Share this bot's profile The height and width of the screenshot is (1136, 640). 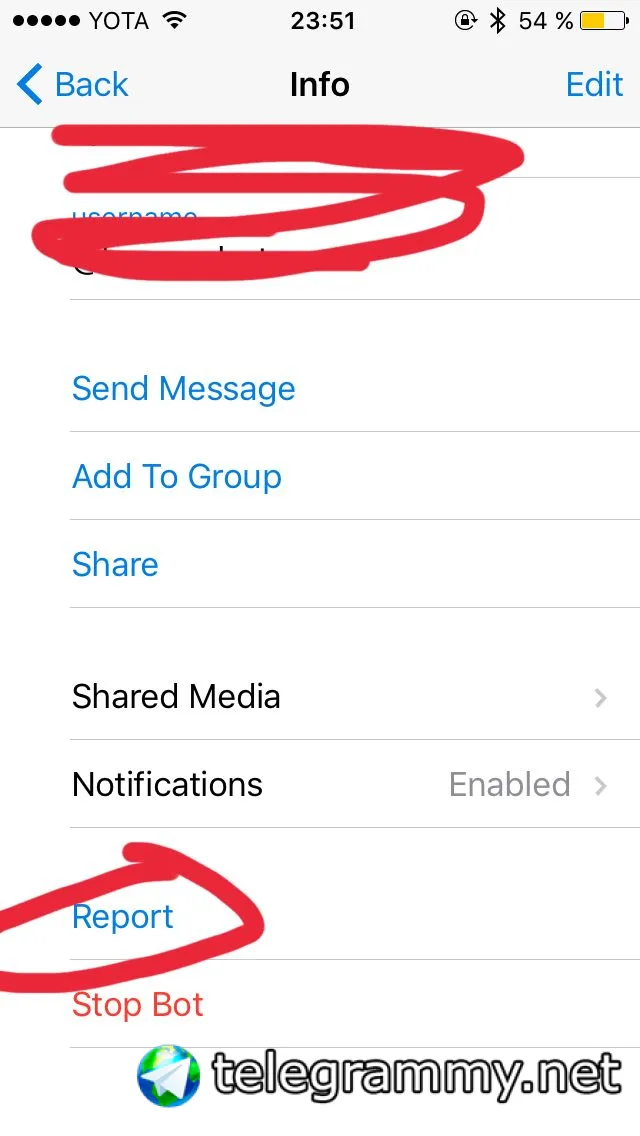115,565
